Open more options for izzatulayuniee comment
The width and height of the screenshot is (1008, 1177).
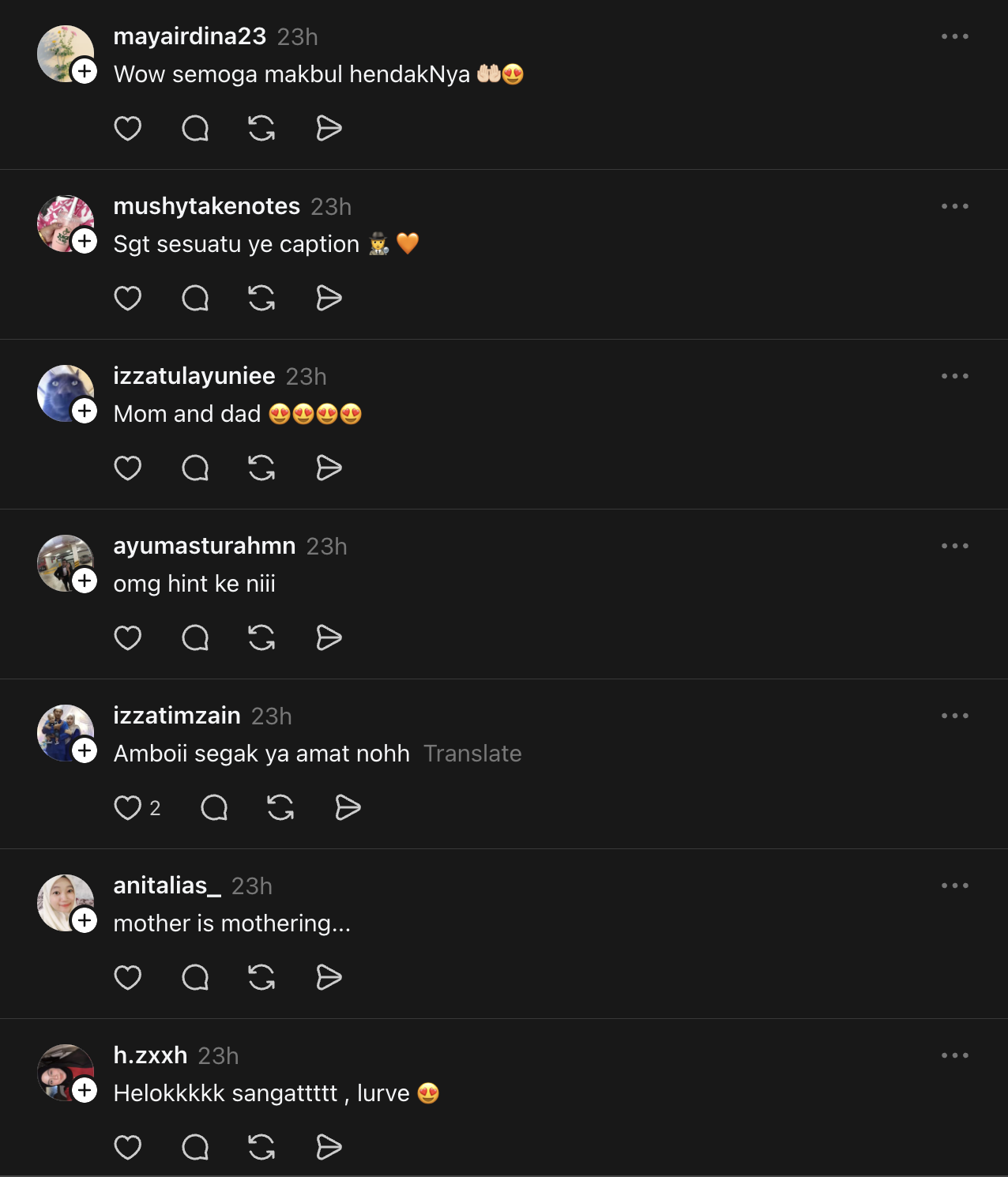954,376
